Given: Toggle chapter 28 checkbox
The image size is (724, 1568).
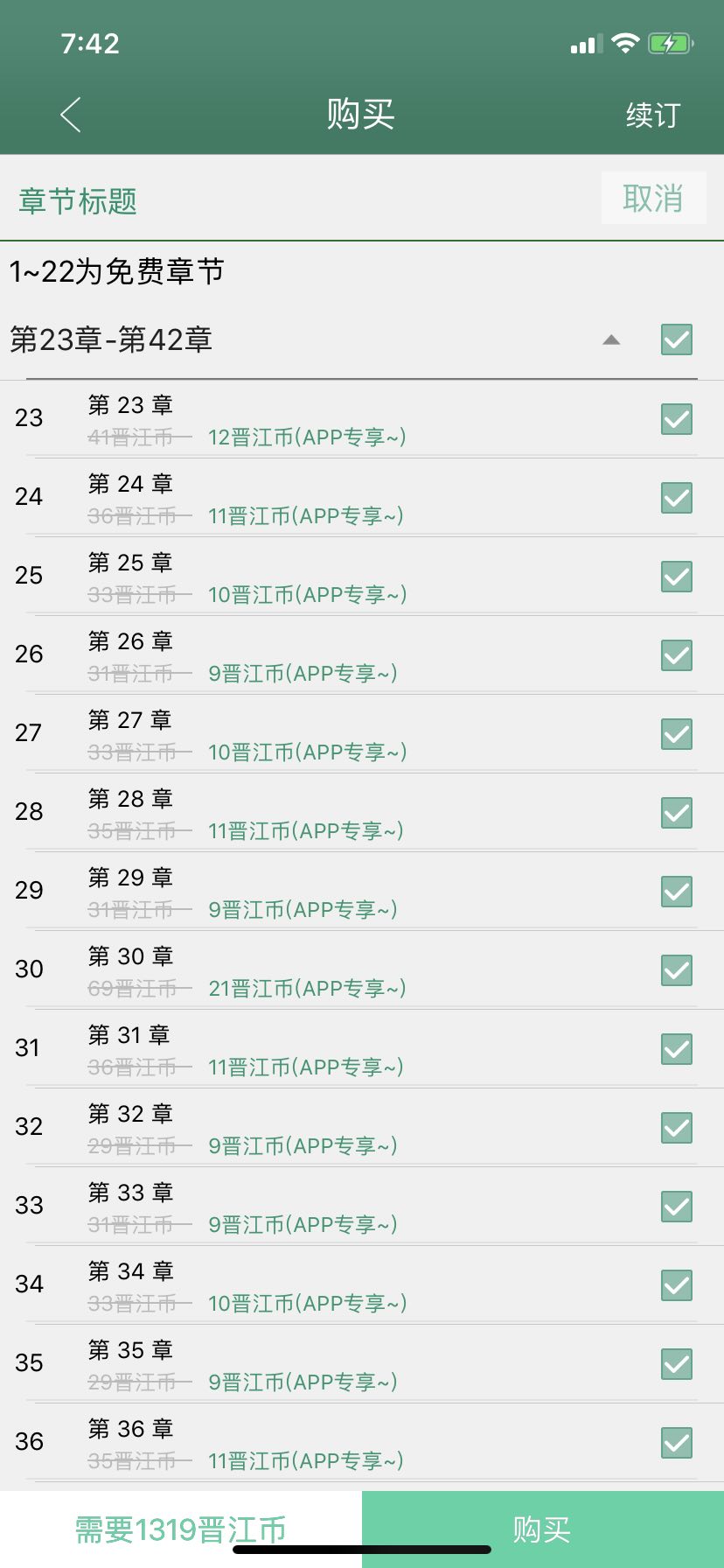Looking at the screenshot, I should coord(677,813).
